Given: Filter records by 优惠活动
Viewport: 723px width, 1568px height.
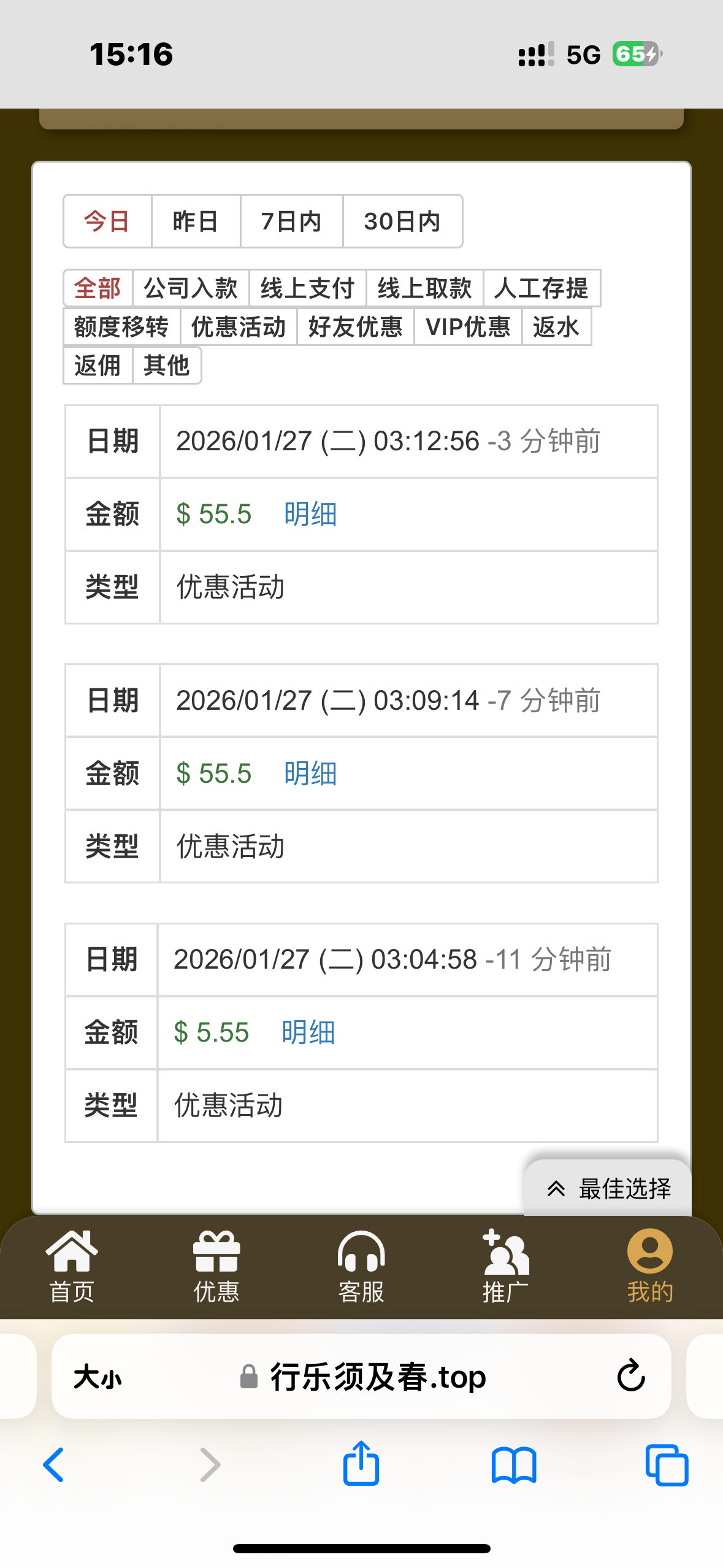Looking at the screenshot, I should (x=239, y=327).
